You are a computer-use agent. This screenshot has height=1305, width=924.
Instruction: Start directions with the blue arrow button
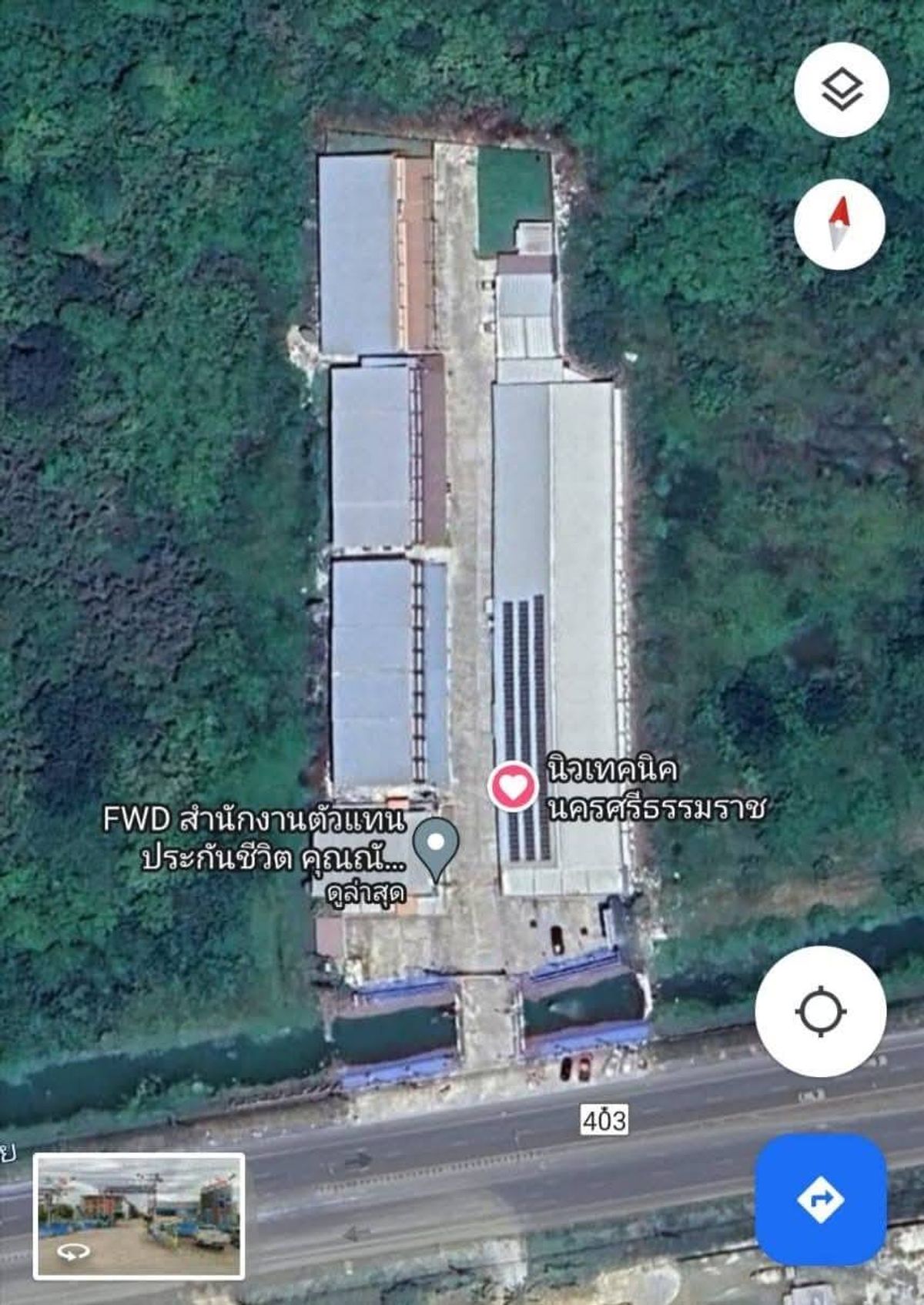(x=820, y=1199)
